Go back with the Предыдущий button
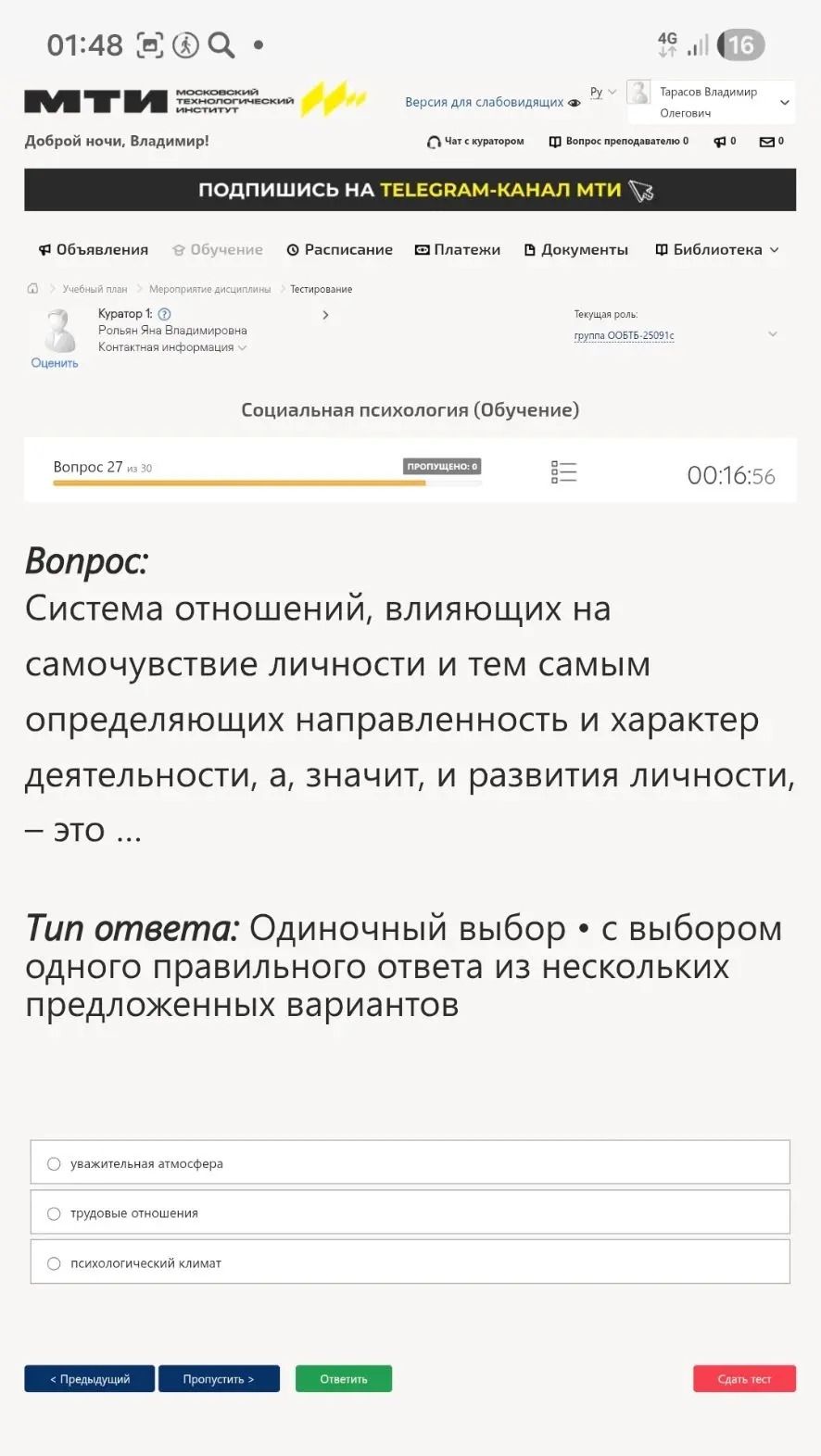 (x=89, y=1378)
